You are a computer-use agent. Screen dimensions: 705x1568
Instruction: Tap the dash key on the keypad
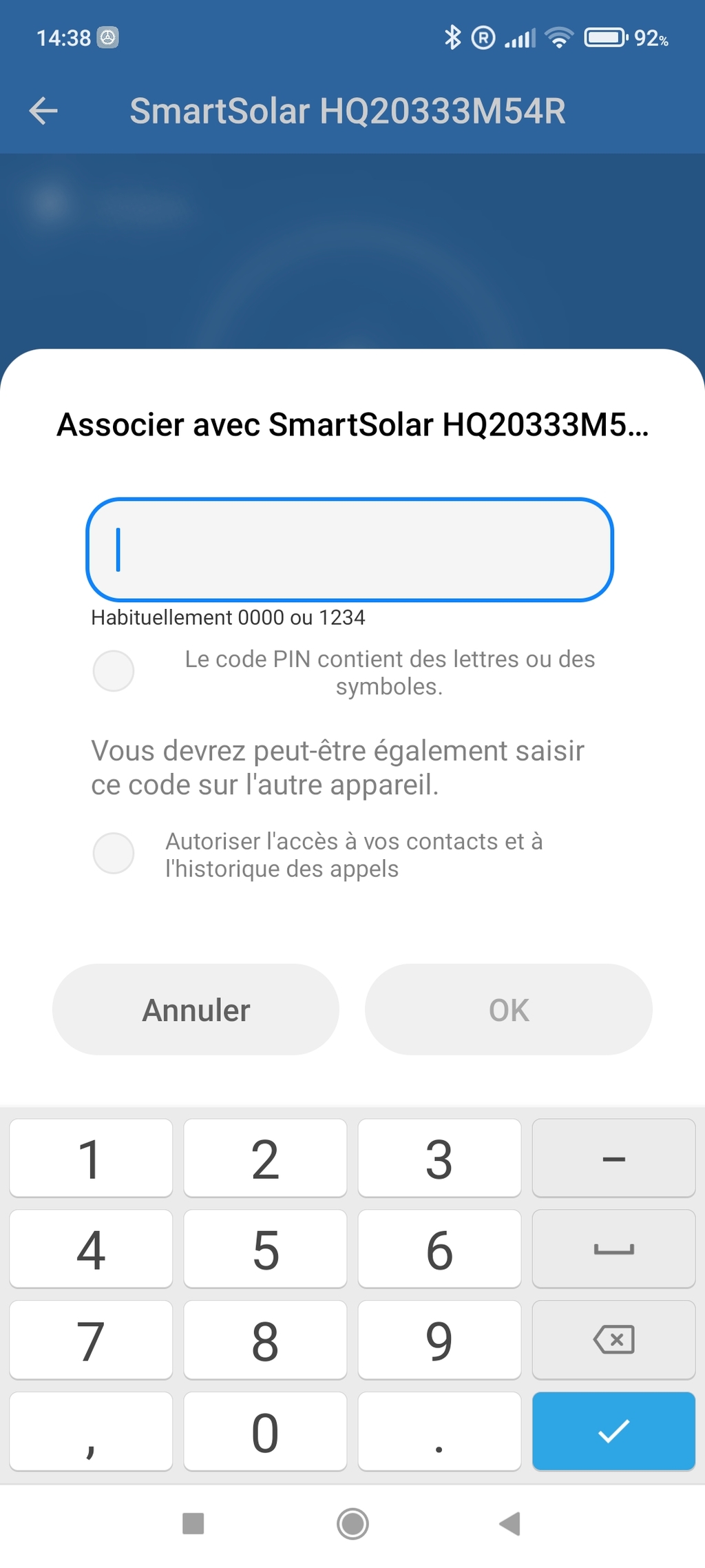(x=613, y=1159)
